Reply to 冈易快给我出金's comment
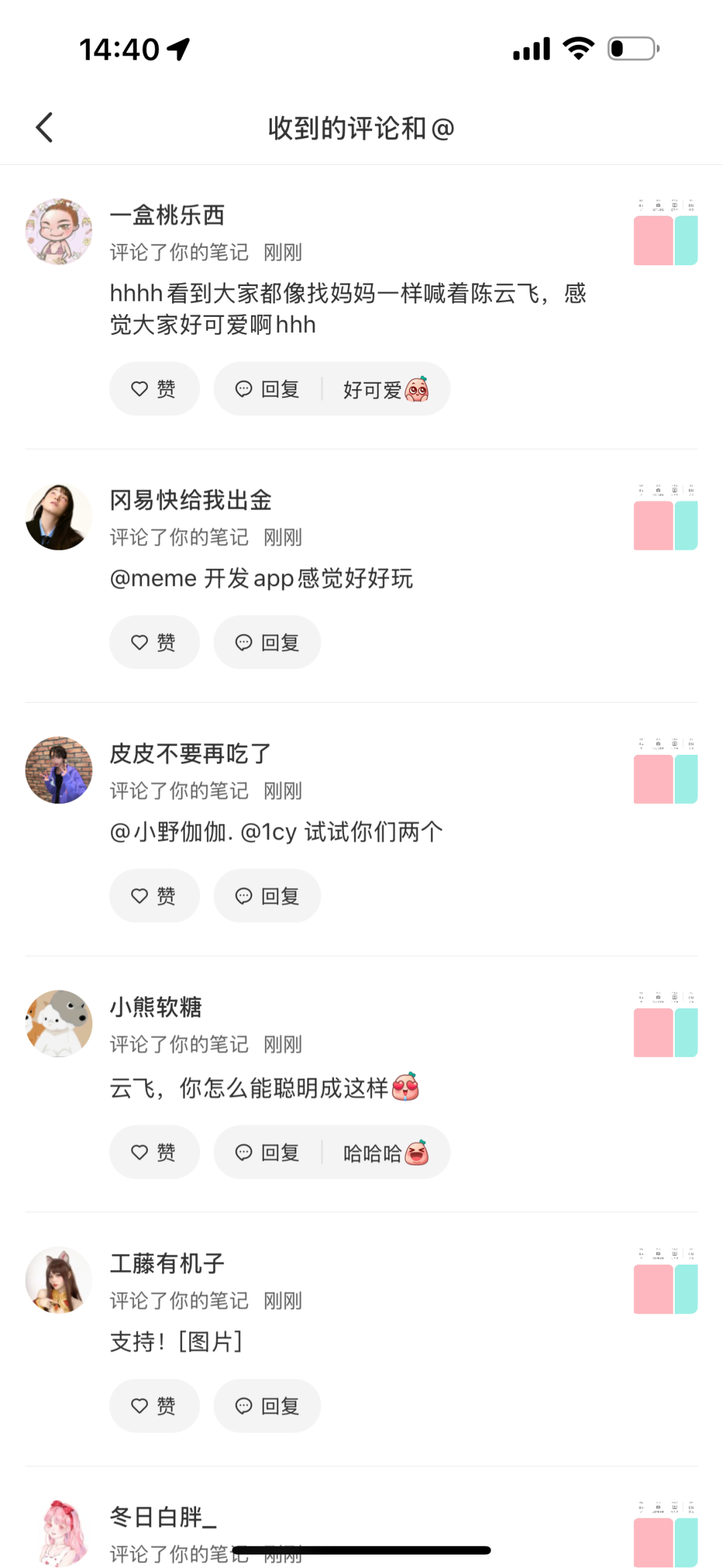 pyautogui.click(x=267, y=642)
